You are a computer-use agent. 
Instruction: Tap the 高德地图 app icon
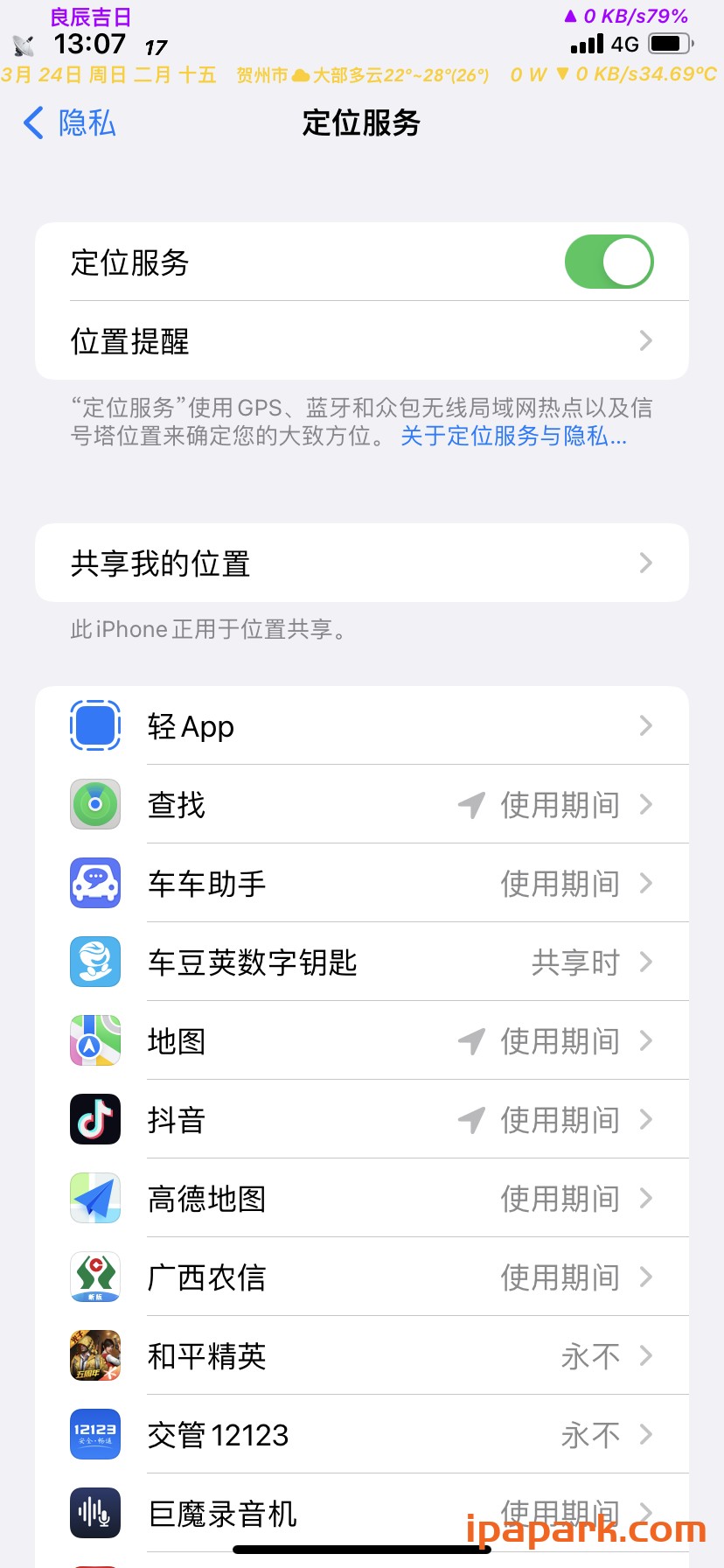click(94, 1198)
